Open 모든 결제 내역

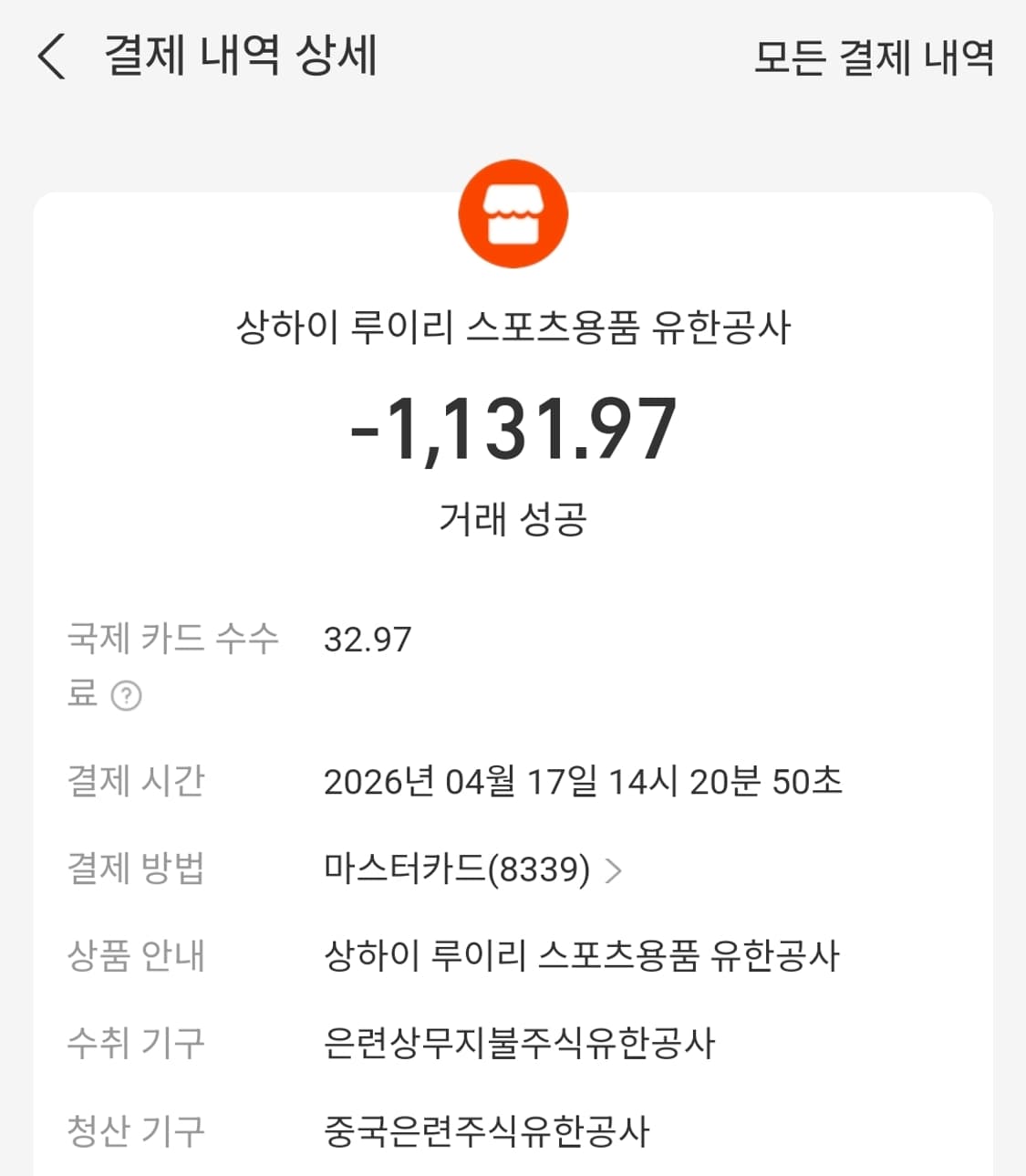click(x=873, y=57)
